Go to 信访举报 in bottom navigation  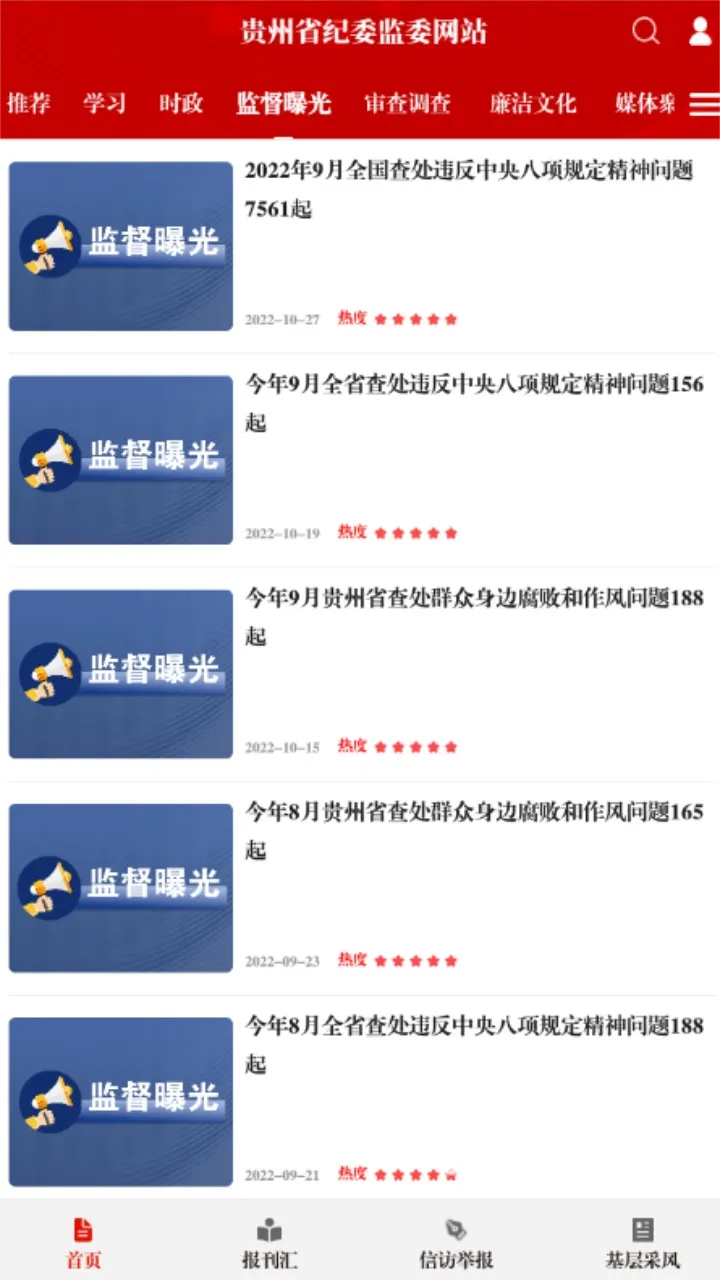(x=456, y=1243)
